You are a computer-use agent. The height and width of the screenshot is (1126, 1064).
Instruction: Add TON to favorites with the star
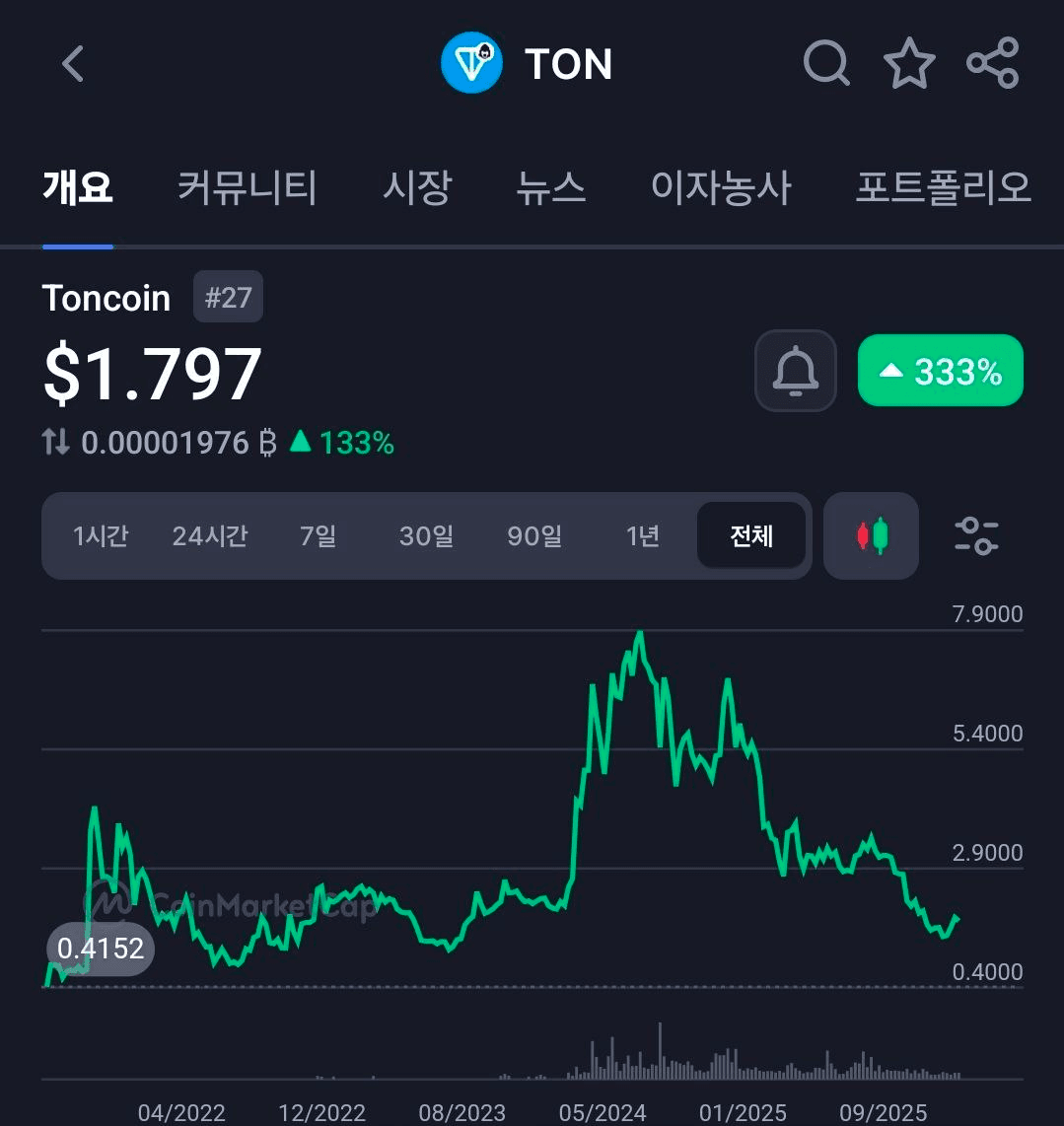coord(908,64)
